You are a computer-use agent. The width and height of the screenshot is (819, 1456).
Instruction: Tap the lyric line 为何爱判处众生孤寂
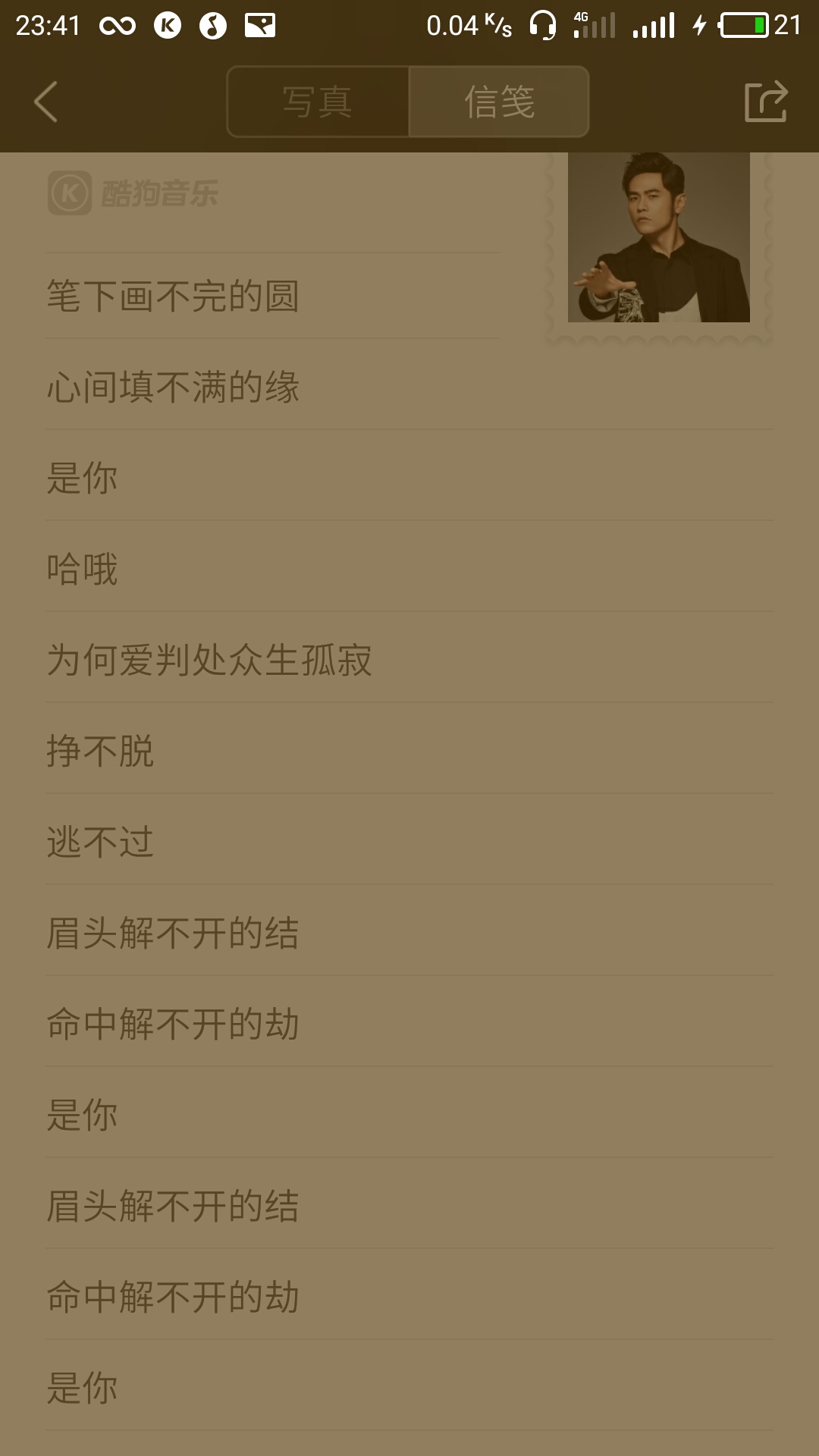[x=209, y=660]
